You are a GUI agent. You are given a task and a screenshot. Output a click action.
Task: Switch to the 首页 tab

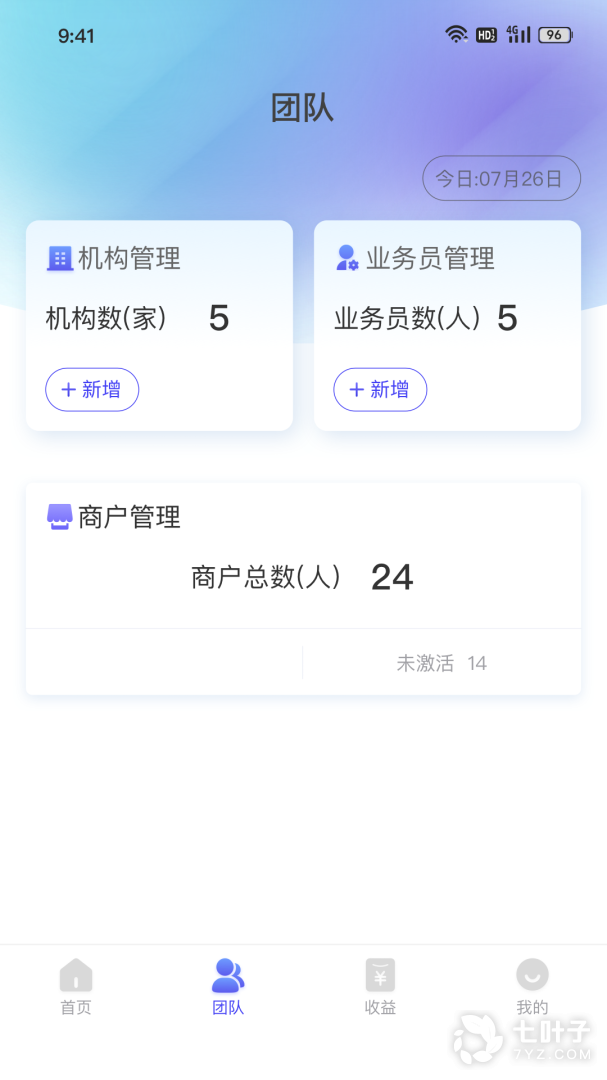coord(76,986)
